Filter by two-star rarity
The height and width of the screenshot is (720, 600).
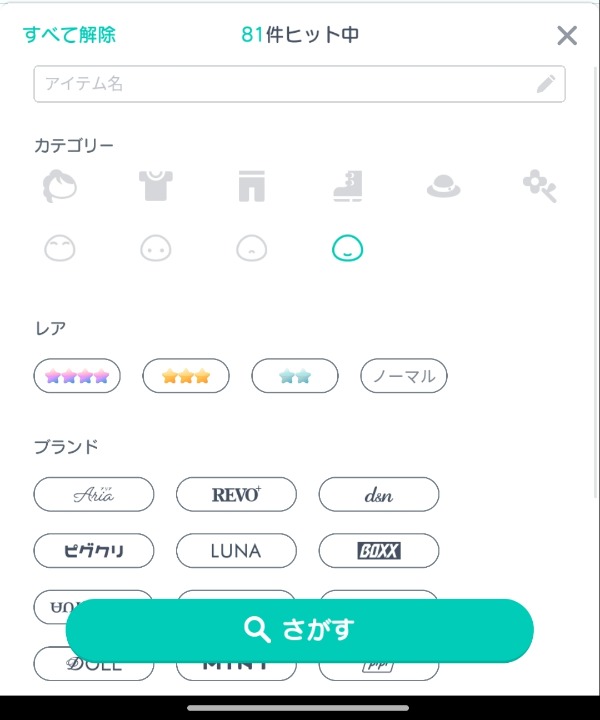click(x=295, y=376)
